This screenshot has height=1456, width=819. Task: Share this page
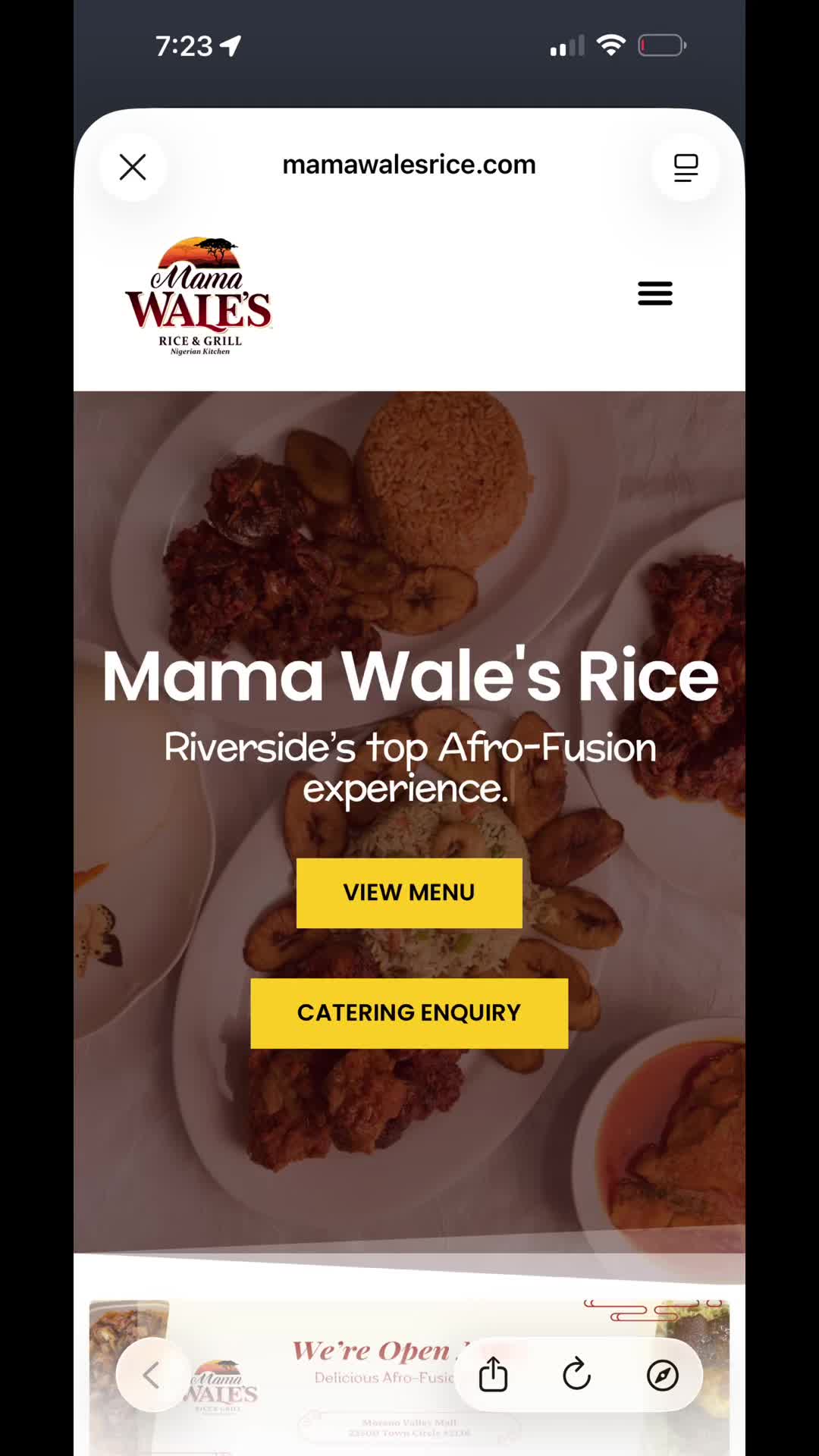tap(493, 1374)
